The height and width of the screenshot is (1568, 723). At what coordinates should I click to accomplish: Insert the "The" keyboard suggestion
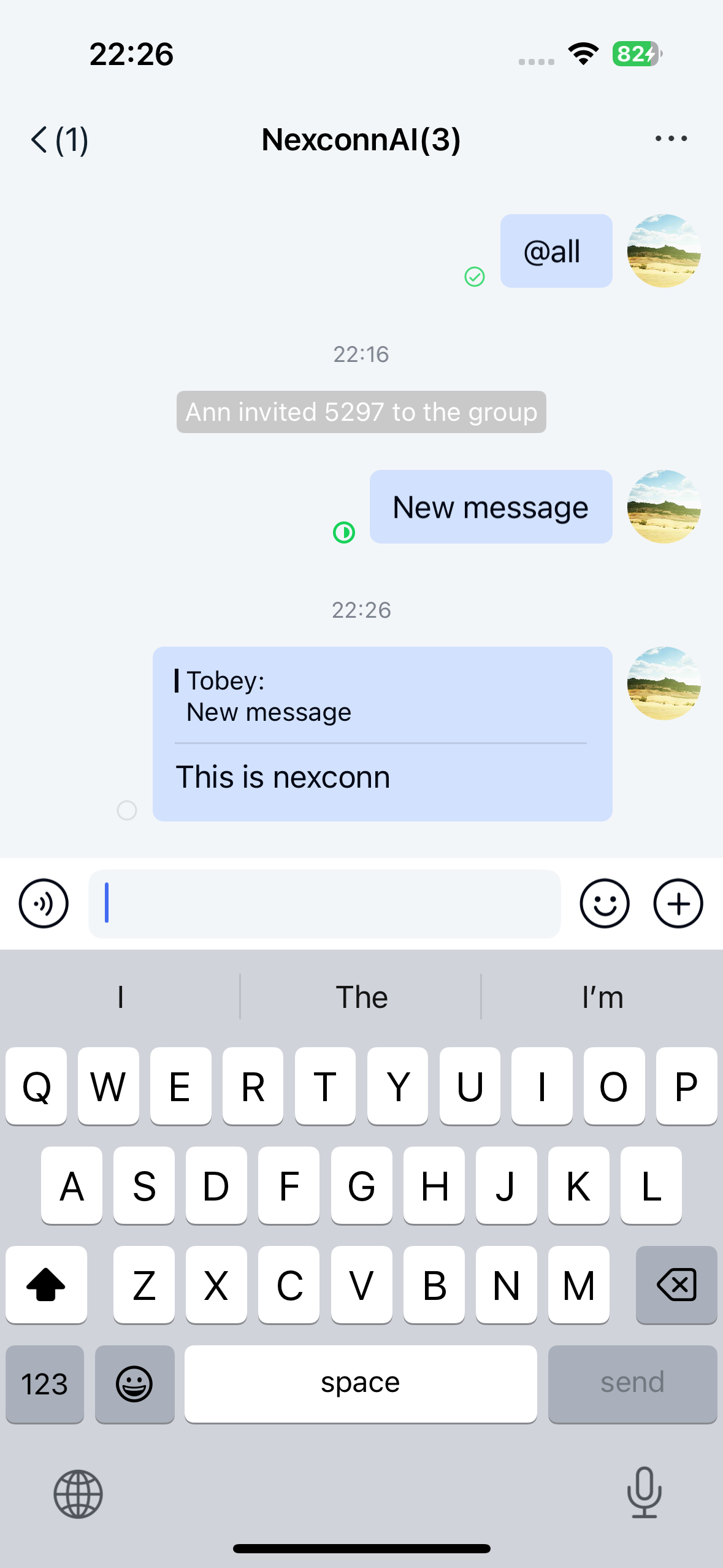coord(361,997)
